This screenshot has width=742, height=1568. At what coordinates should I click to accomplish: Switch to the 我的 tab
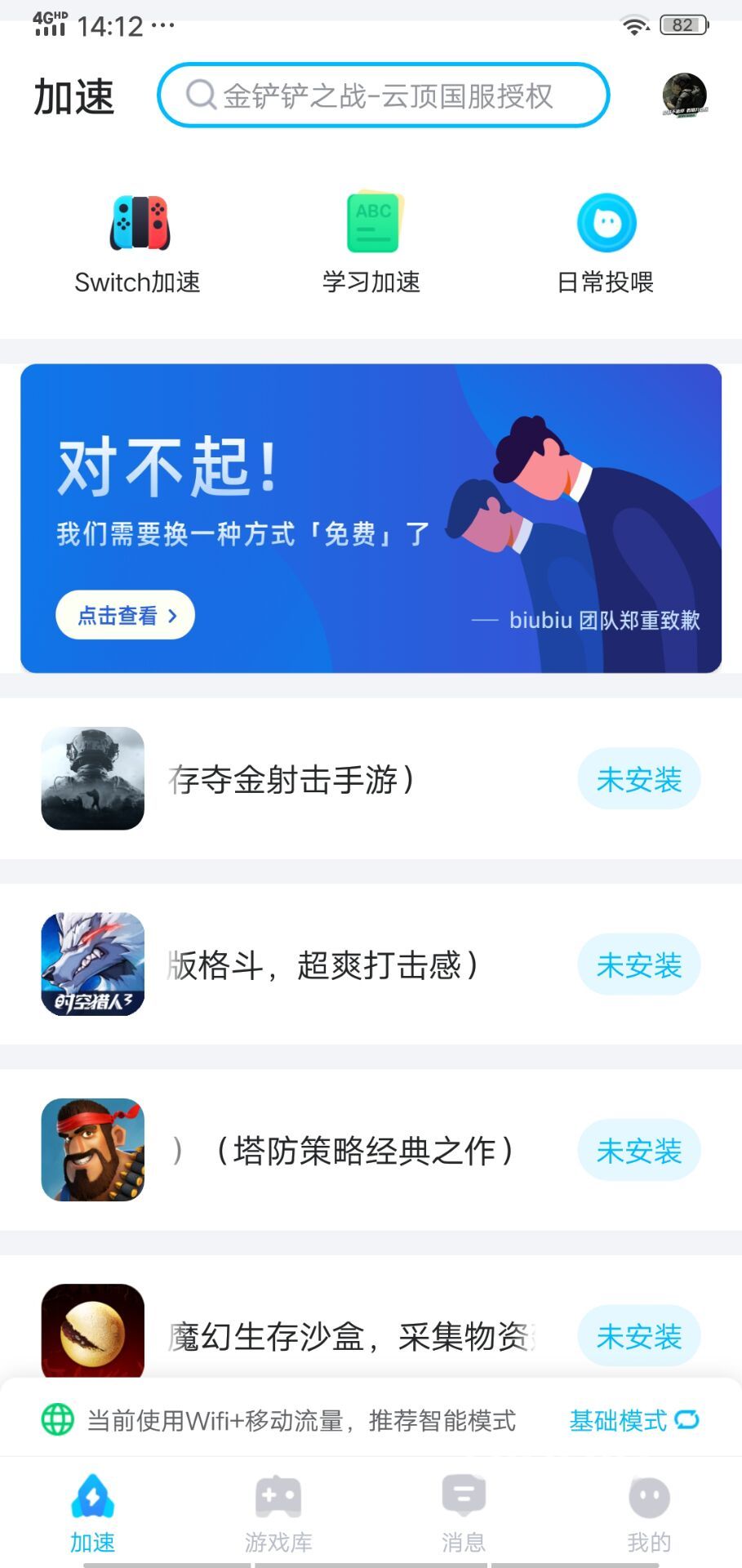pos(649,1512)
